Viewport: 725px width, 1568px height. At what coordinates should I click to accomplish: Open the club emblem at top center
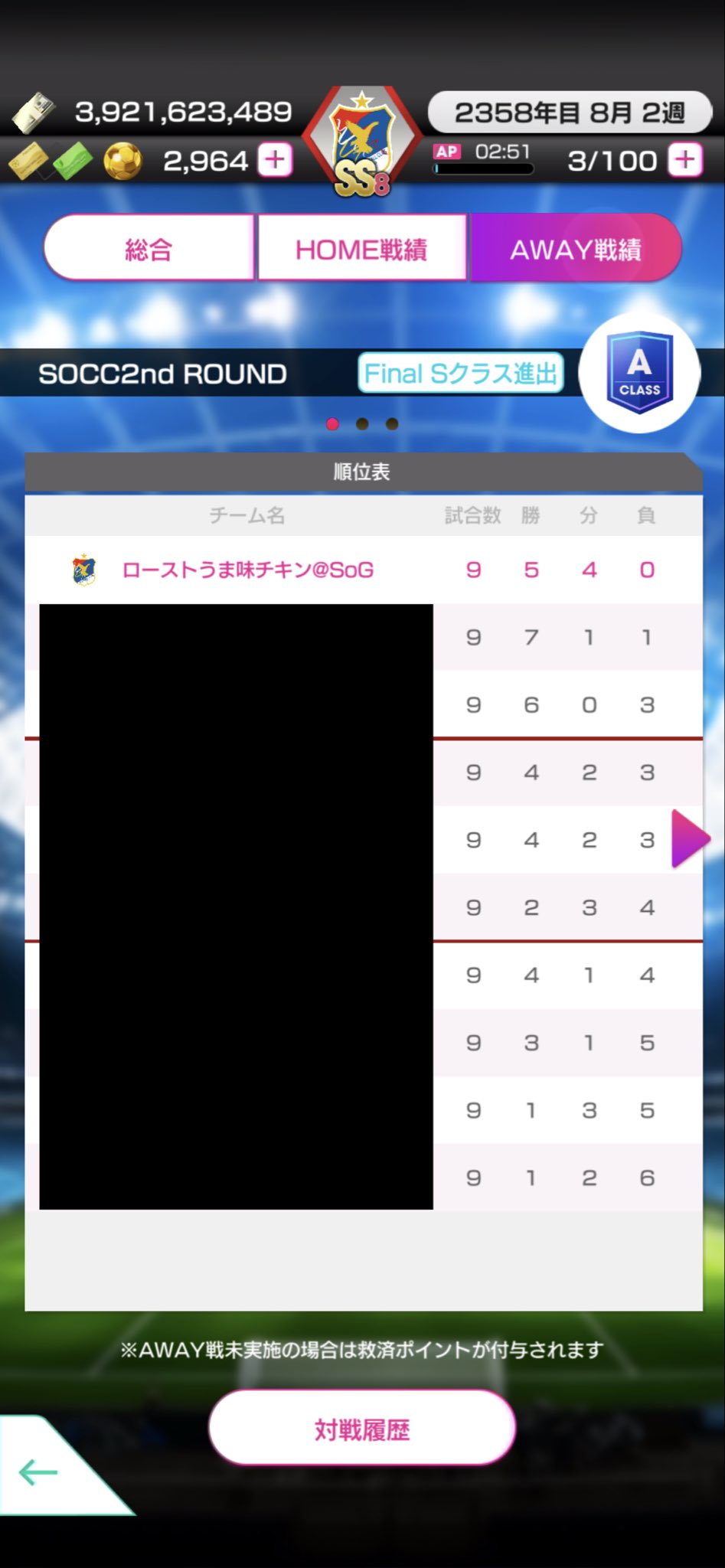pos(361,138)
